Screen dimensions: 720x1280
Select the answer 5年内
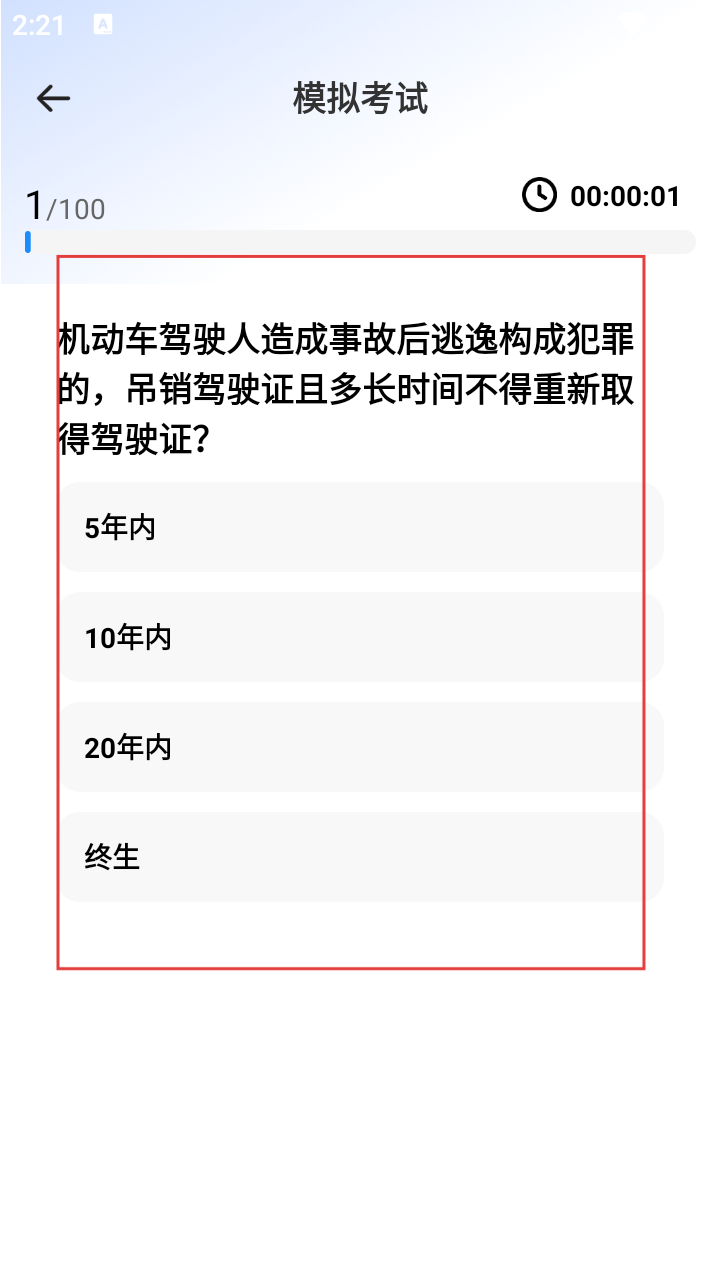pos(360,527)
